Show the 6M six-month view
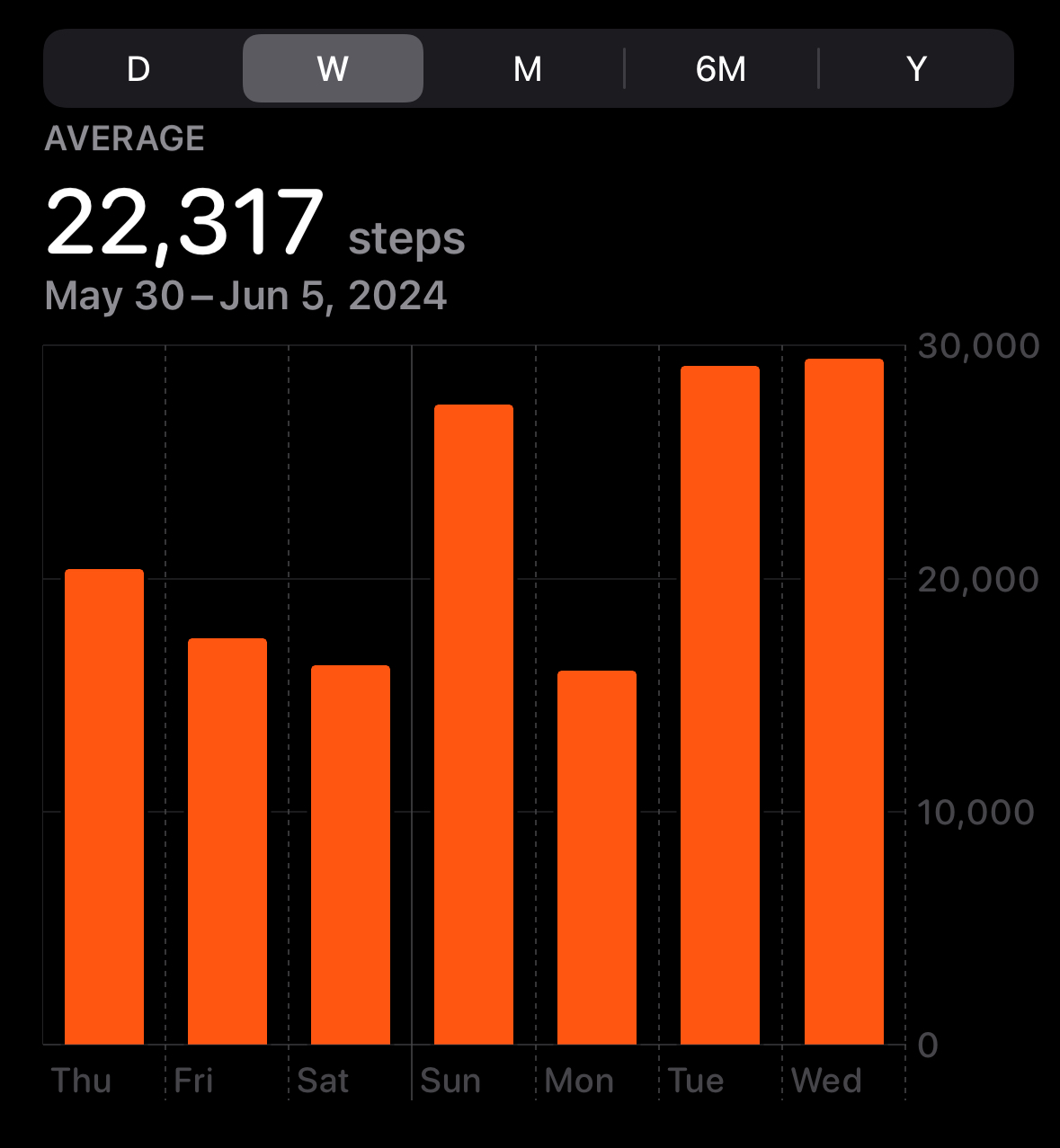This screenshot has height=1148, width=1060. [721, 69]
